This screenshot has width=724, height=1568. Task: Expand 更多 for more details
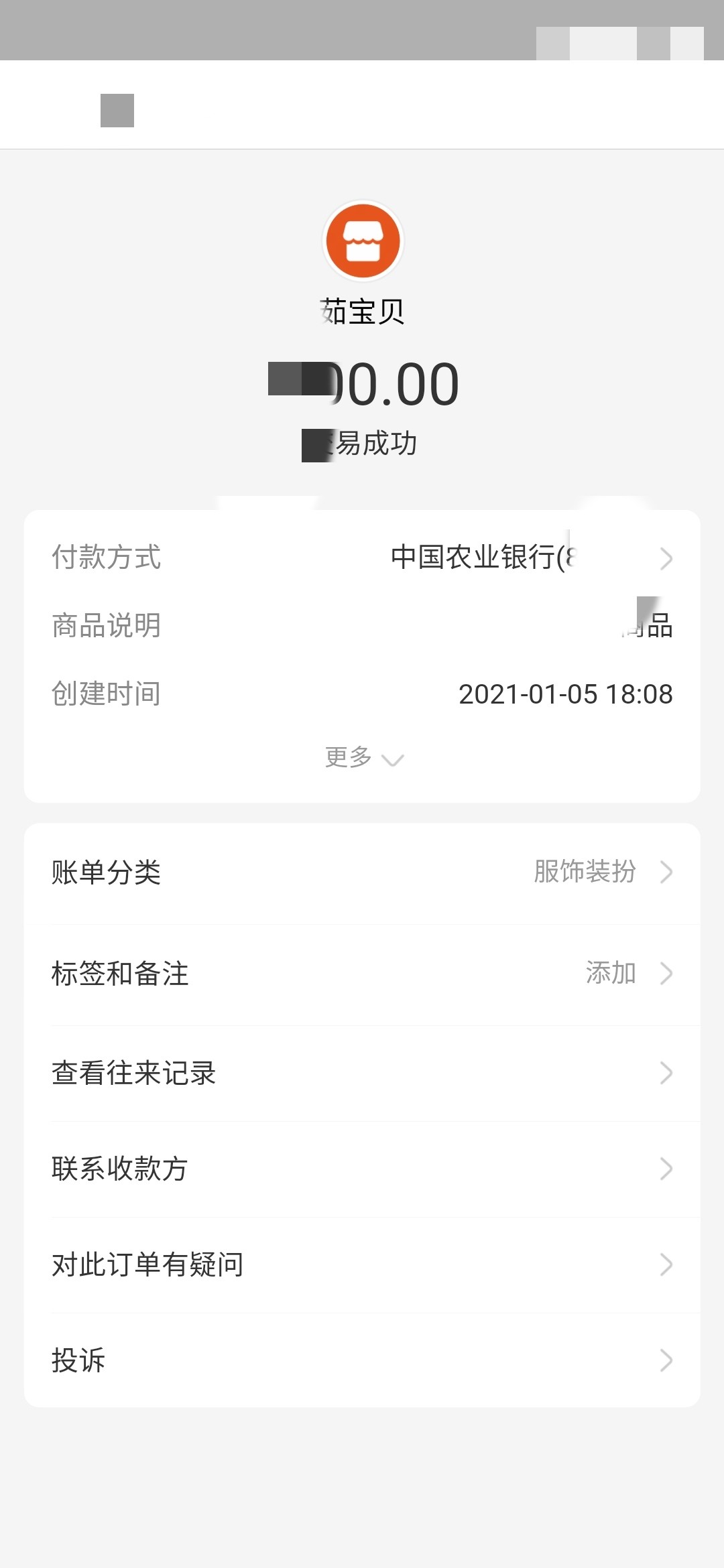[x=363, y=758]
